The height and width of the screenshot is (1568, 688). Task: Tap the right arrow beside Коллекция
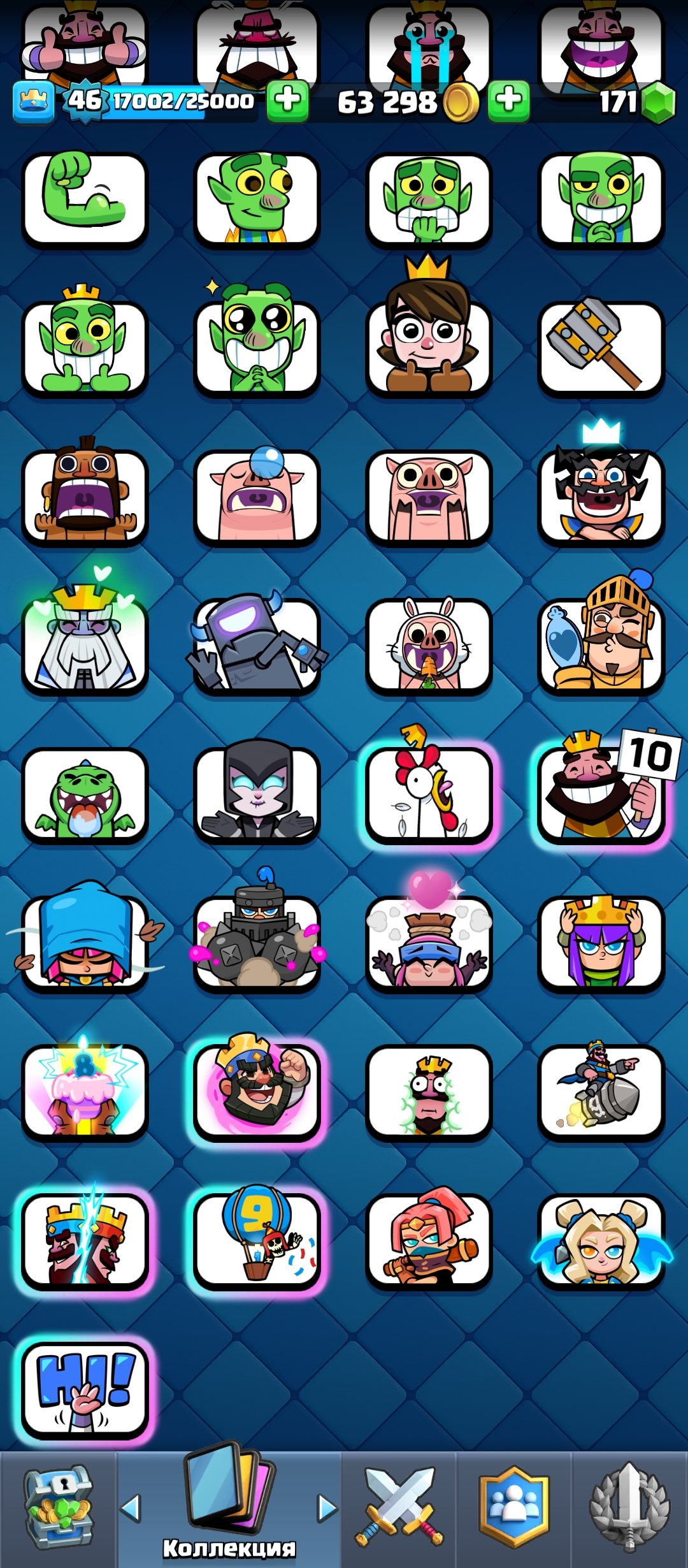pos(327,1508)
